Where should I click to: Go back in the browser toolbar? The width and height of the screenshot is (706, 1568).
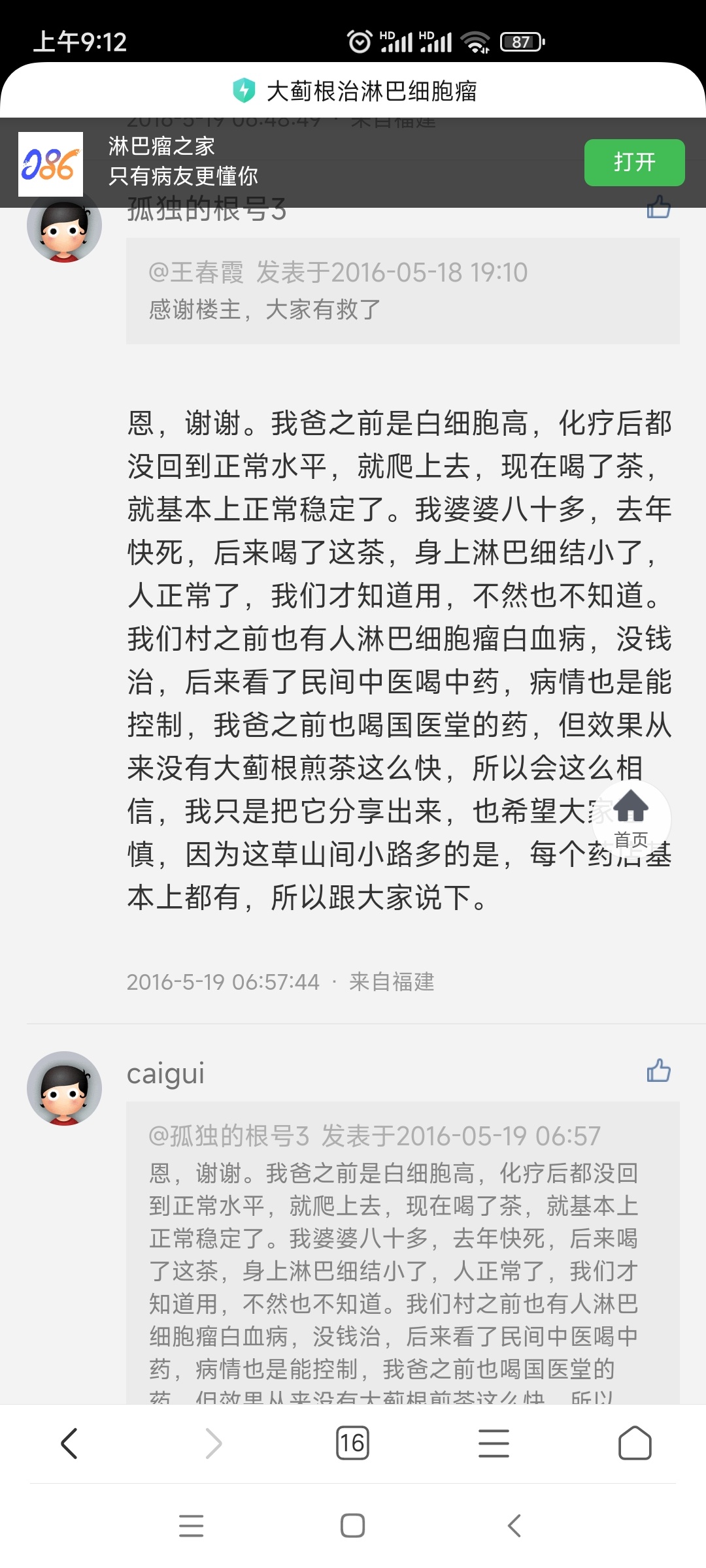(x=70, y=1443)
